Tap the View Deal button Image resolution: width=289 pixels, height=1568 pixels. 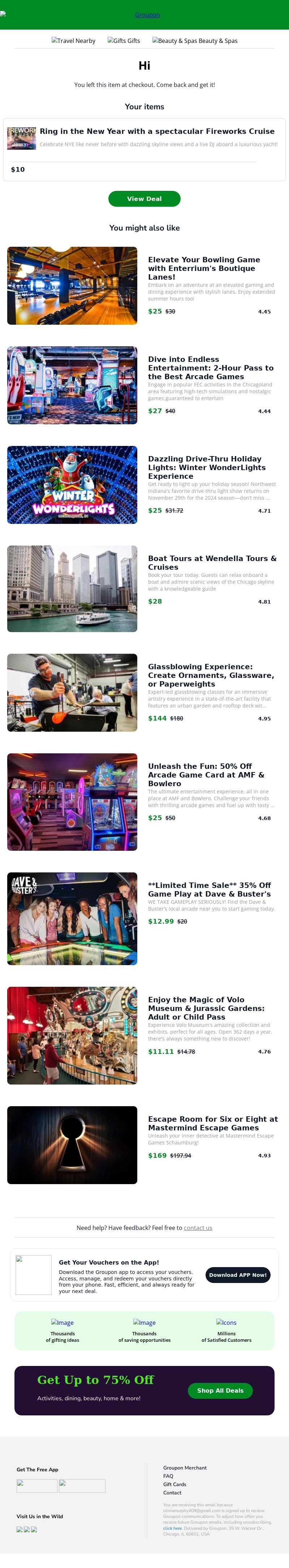[x=144, y=199]
